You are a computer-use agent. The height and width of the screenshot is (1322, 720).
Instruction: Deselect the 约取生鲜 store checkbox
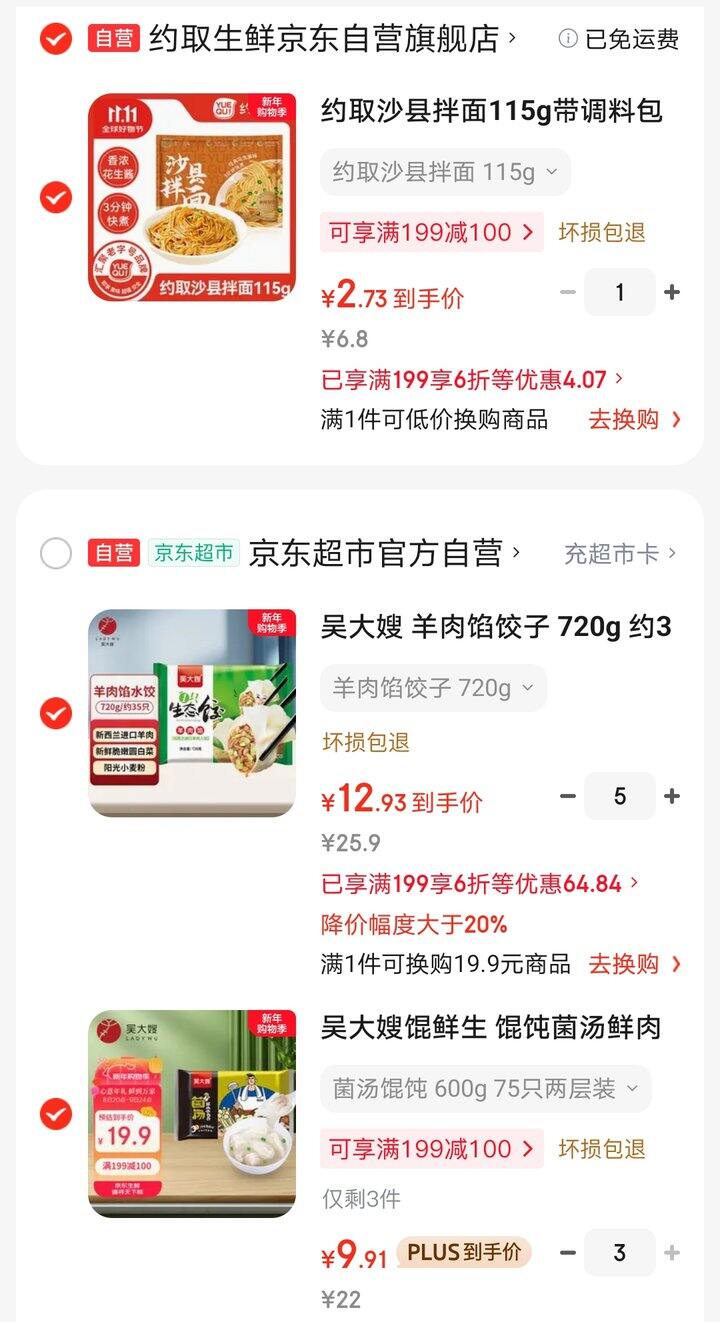(55, 40)
